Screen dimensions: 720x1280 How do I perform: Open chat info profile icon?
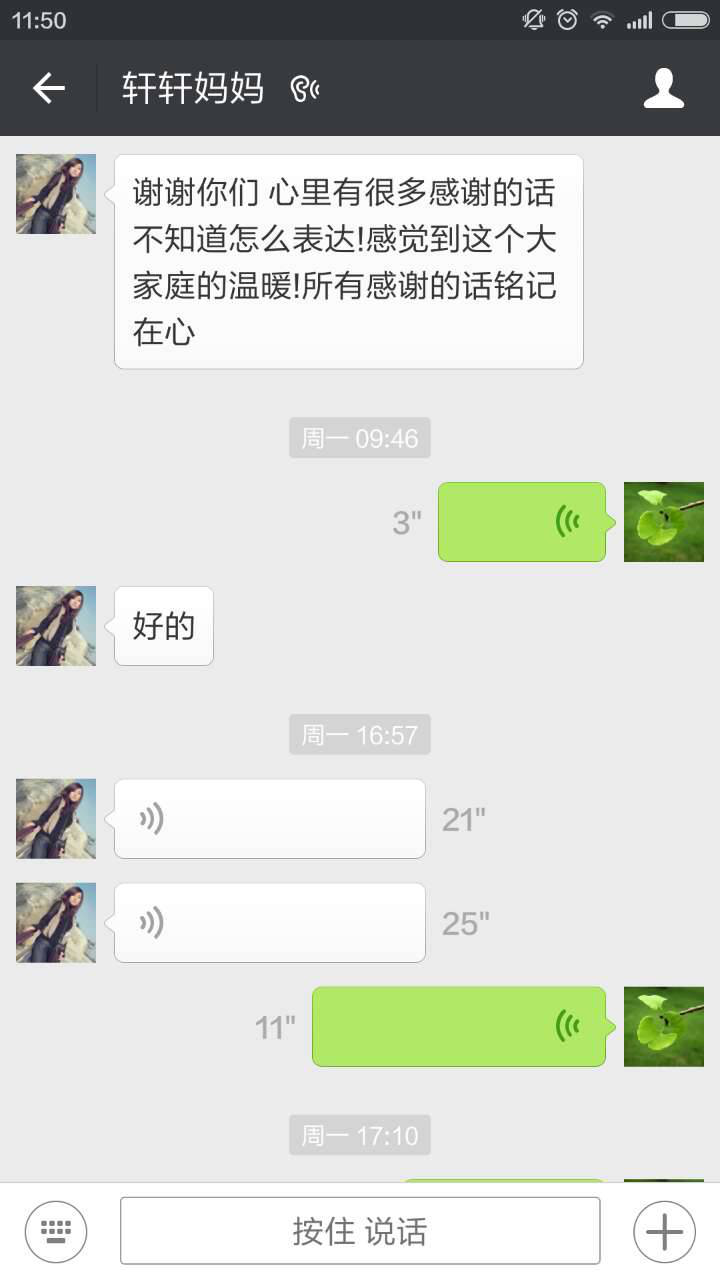(663, 89)
